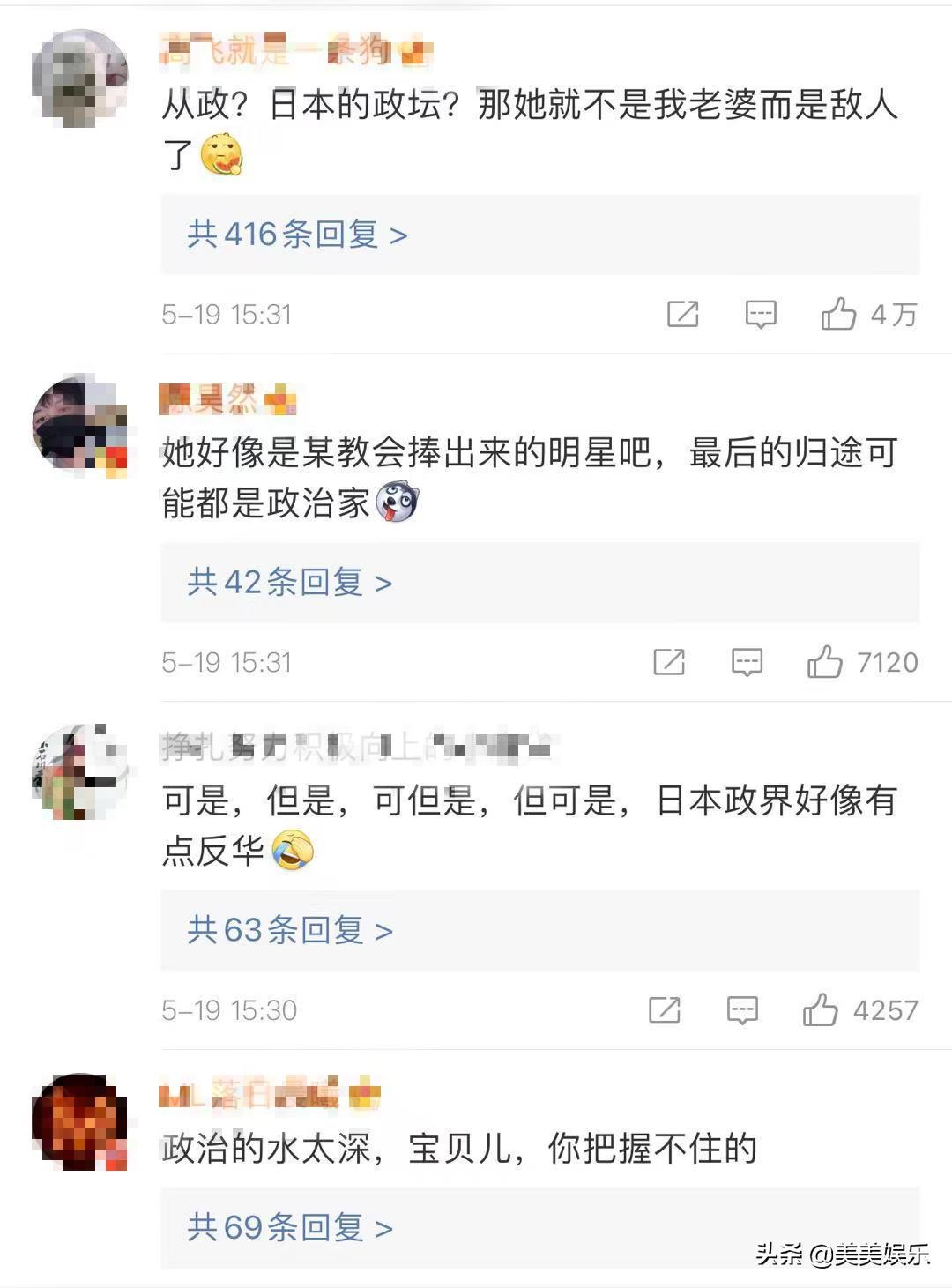
Task: Open the 共42条回复 reply thread
Action: [x=289, y=583]
